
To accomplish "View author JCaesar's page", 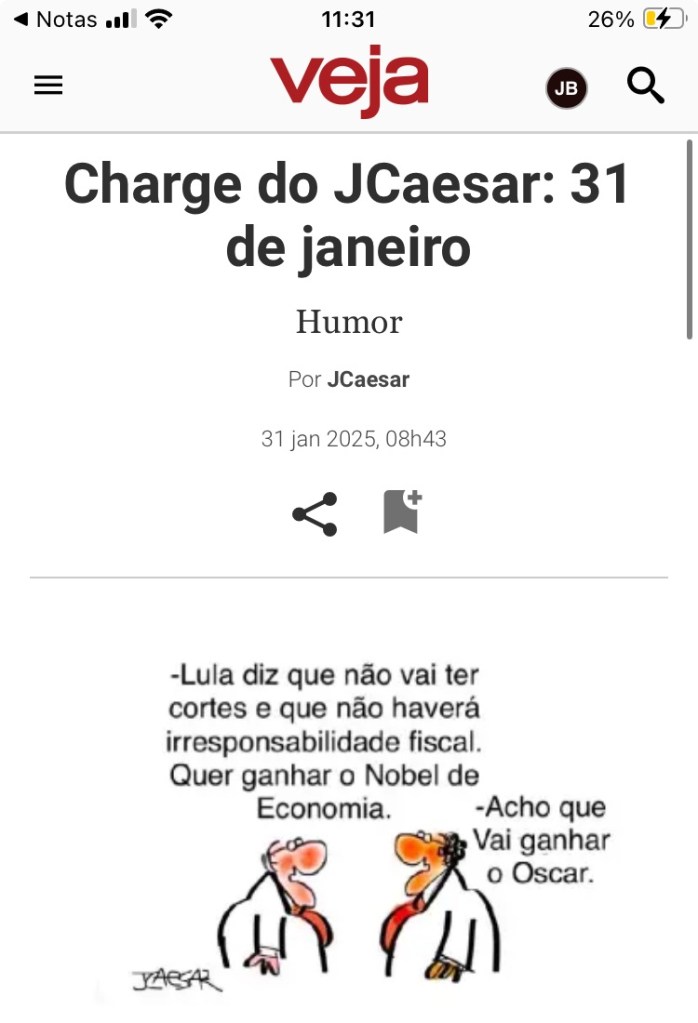I will point(368,380).
